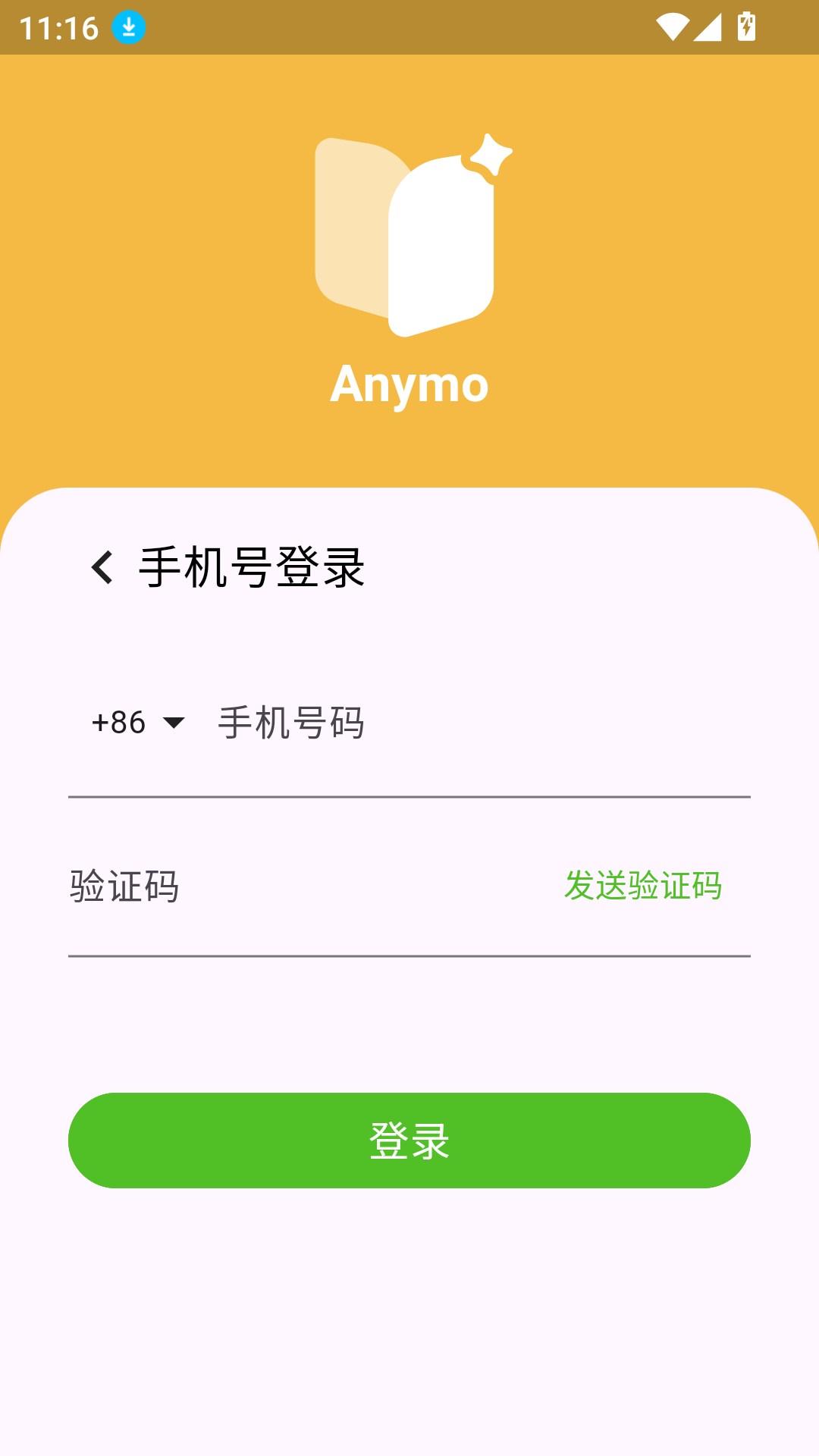Tap the rounded white login card area
Viewport: 819px width, 1456px height.
(409, 1327)
